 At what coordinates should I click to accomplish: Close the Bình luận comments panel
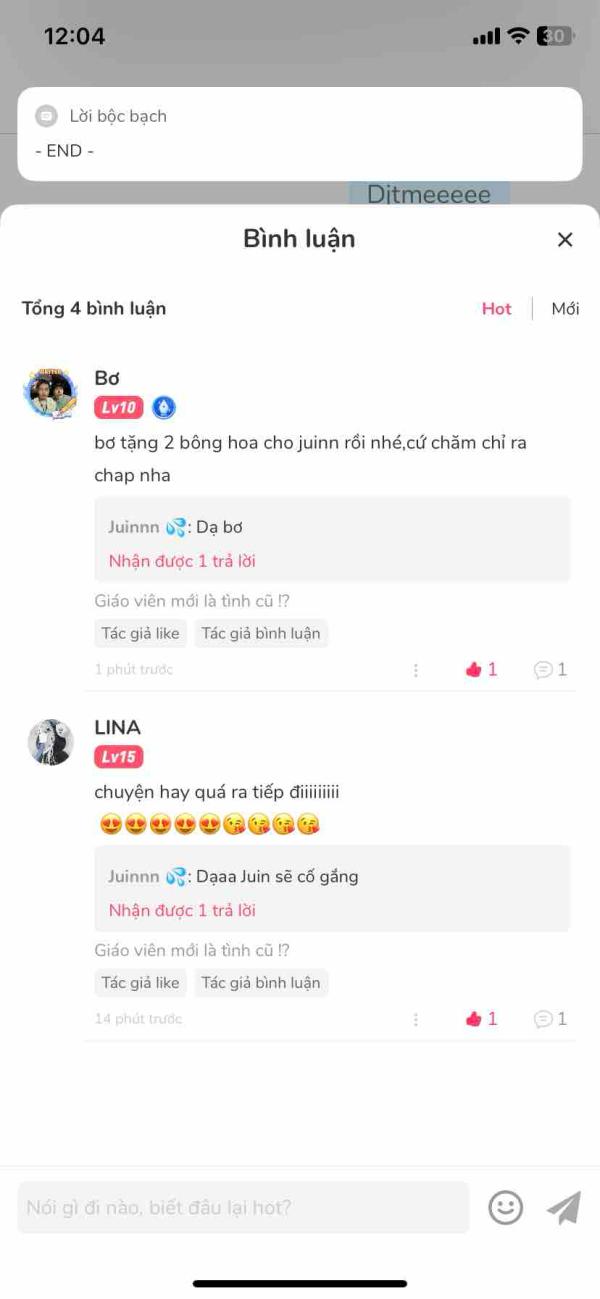pyautogui.click(x=565, y=239)
